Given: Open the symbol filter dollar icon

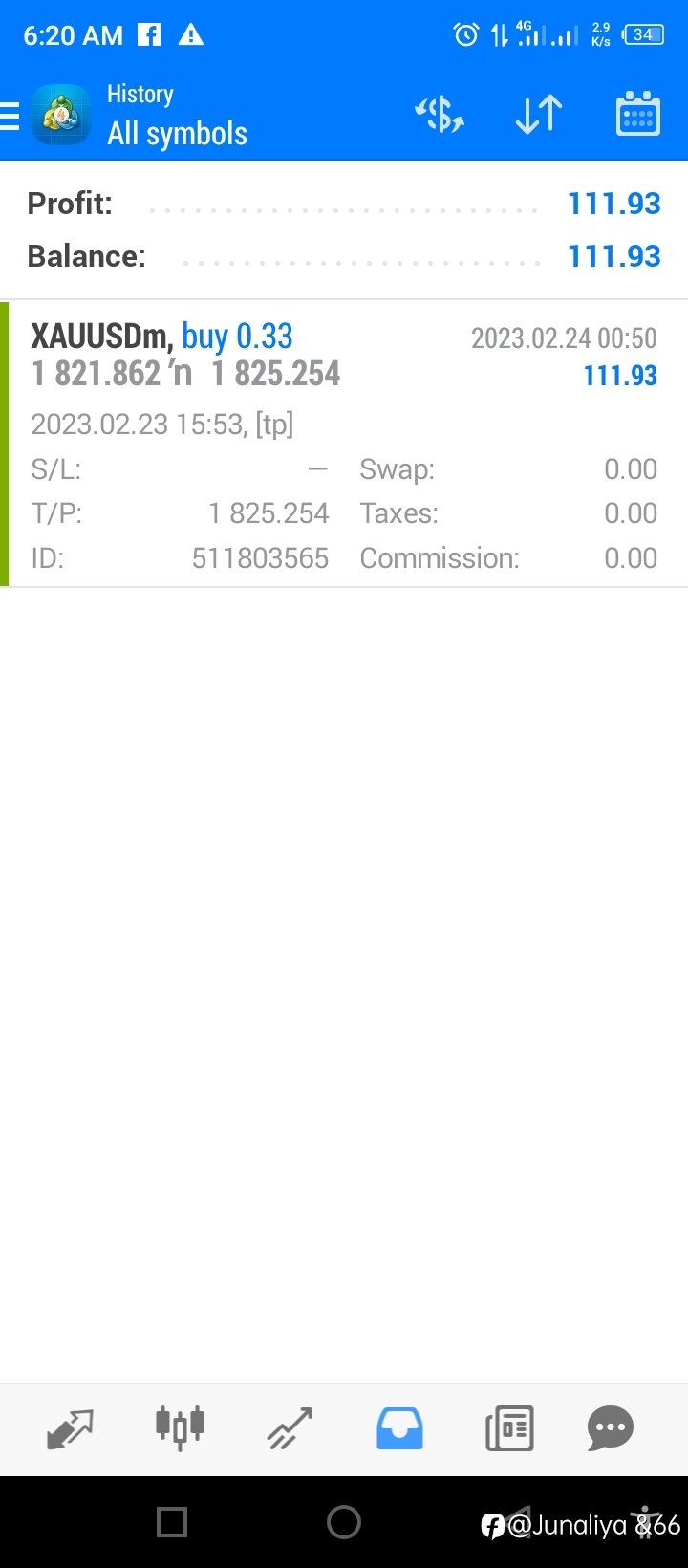Looking at the screenshot, I should 440,115.
